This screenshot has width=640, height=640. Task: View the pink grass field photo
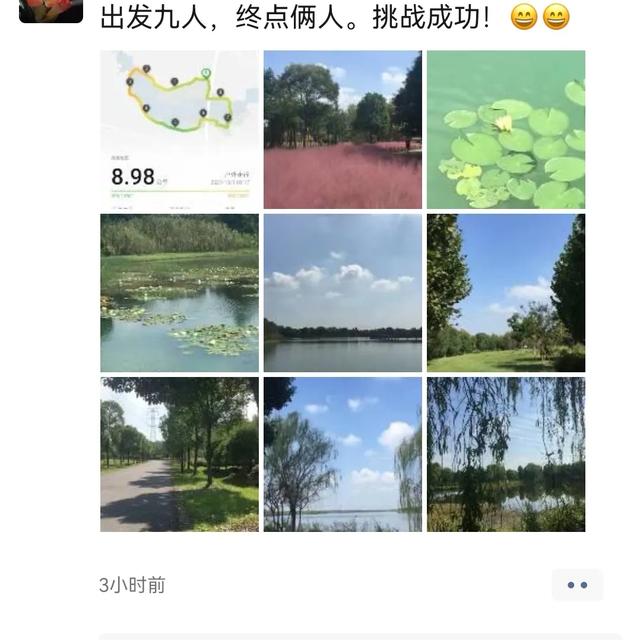click(343, 129)
